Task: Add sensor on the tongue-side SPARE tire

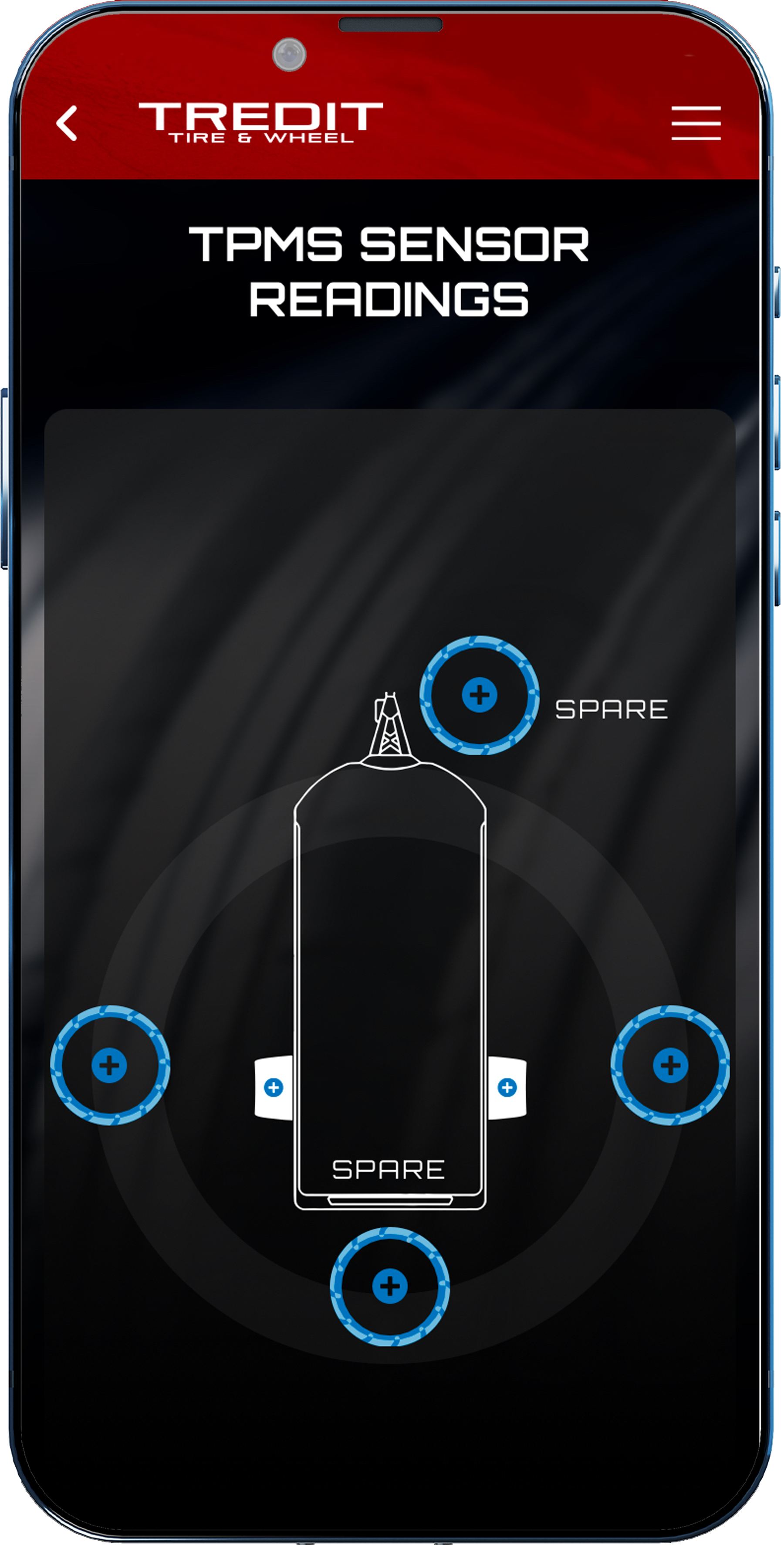Action: [x=480, y=695]
